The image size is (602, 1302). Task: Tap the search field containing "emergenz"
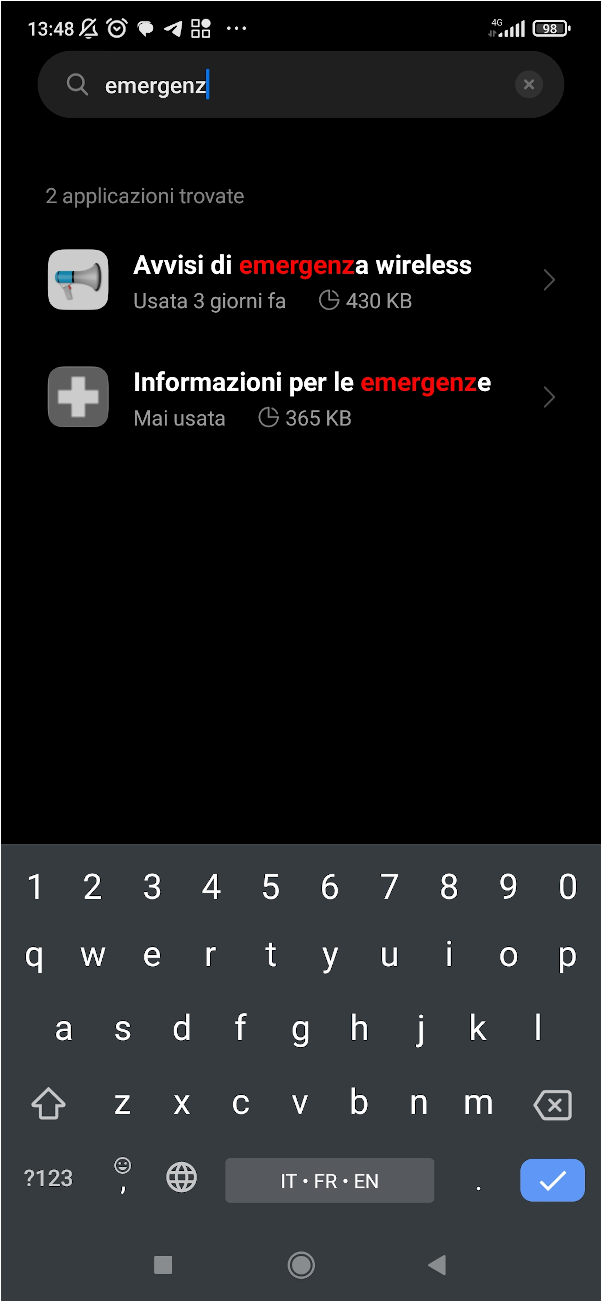301,85
